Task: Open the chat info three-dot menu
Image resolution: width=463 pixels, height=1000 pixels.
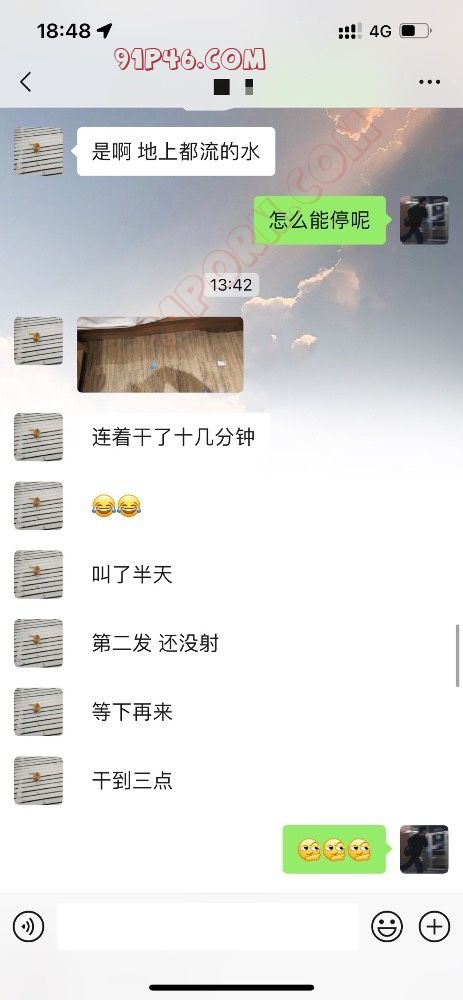Action: click(x=429, y=82)
